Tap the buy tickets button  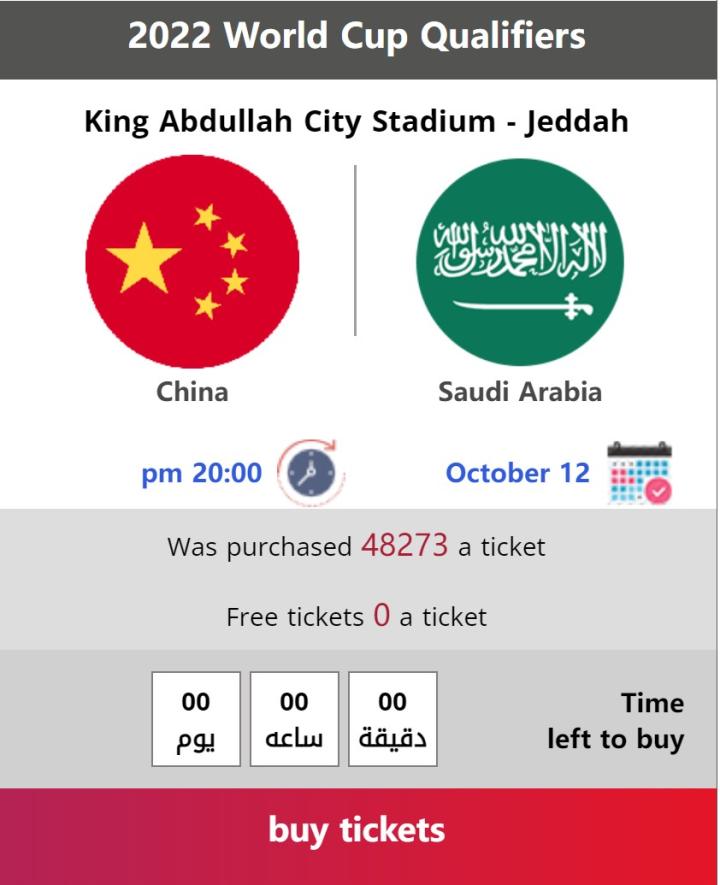[358, 831]
